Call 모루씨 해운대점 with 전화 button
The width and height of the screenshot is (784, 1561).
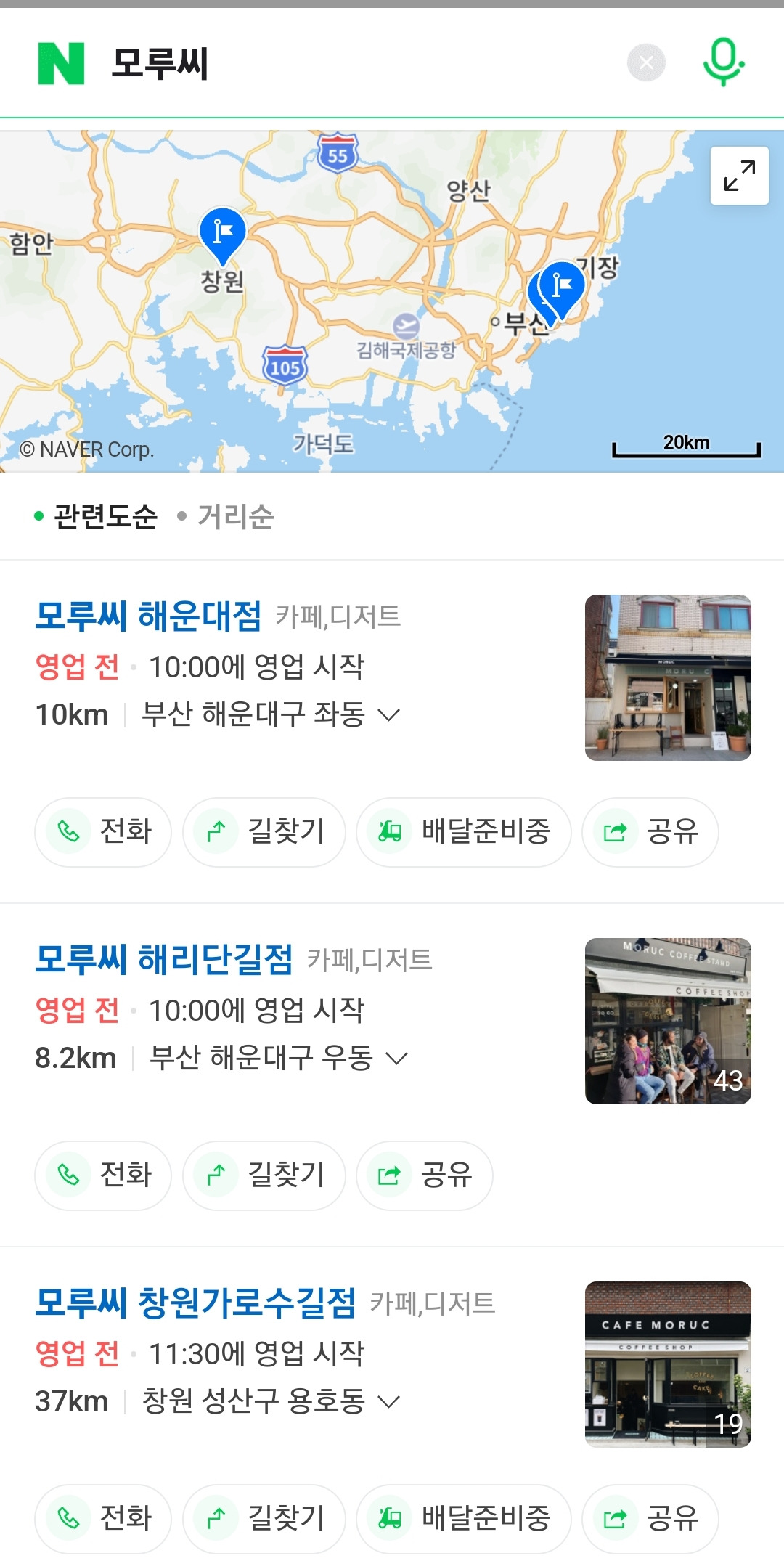[103, 832]
